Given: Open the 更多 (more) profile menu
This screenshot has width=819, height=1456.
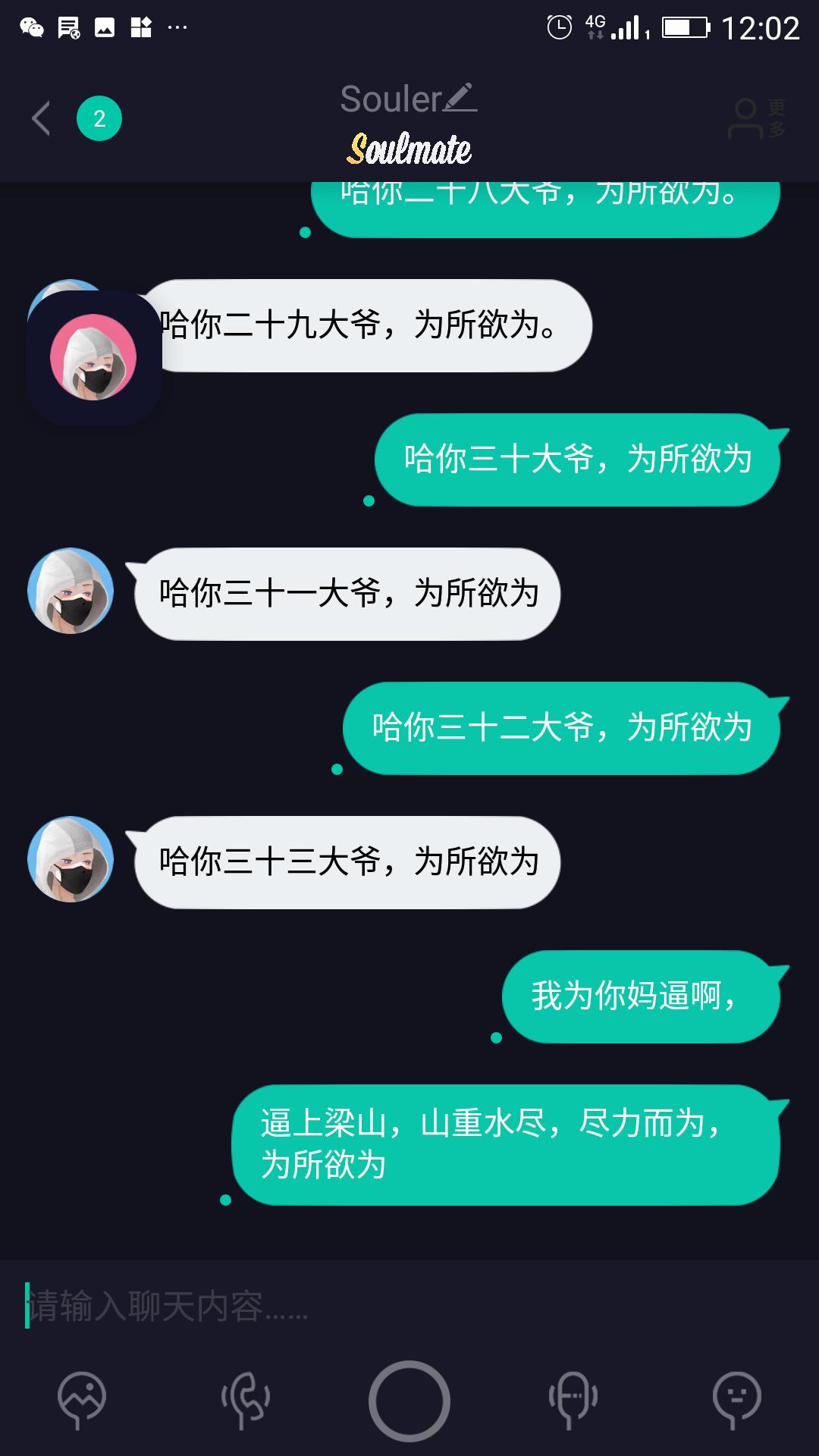Looking at the screenshot, I should pyautogui.click(x=758, y=119).
